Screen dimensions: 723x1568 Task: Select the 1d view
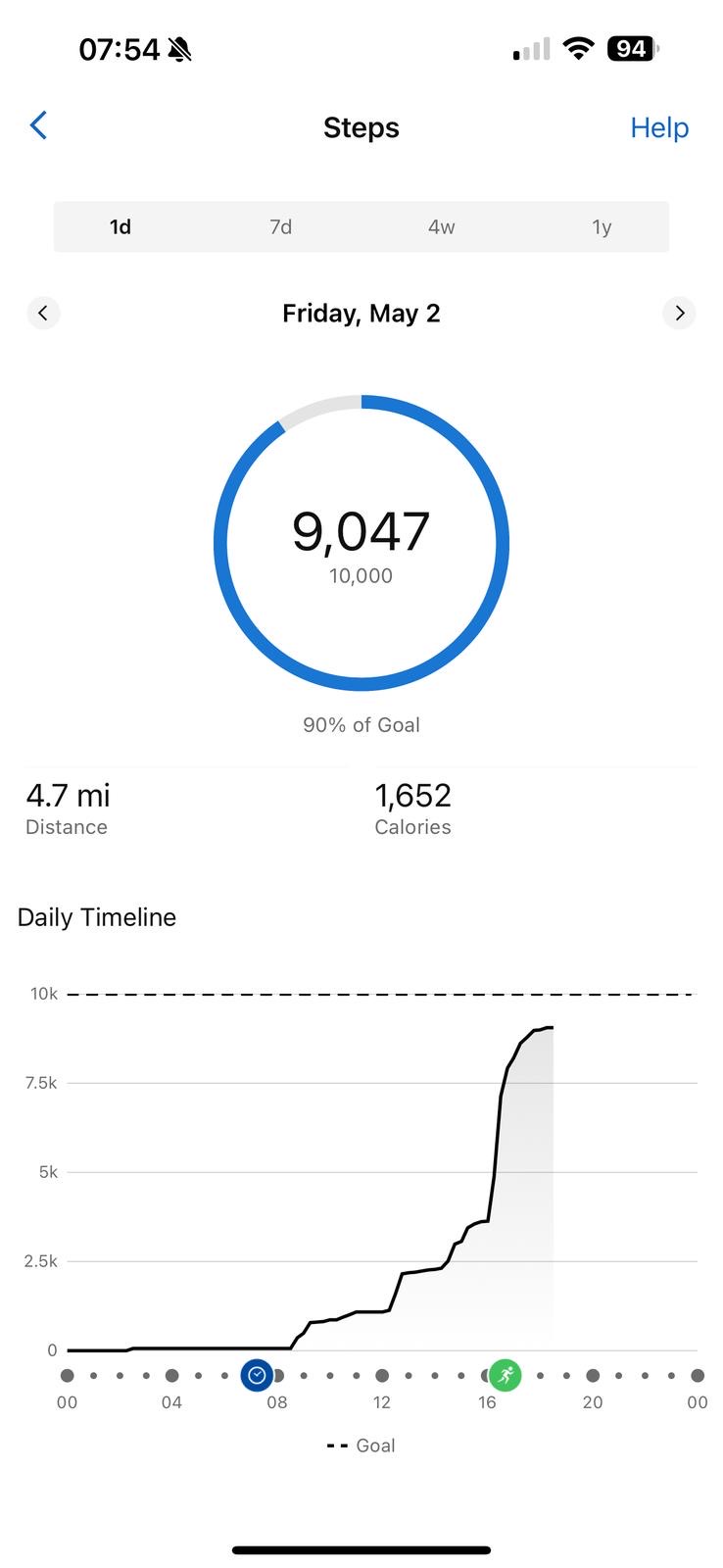click(120, 227)
